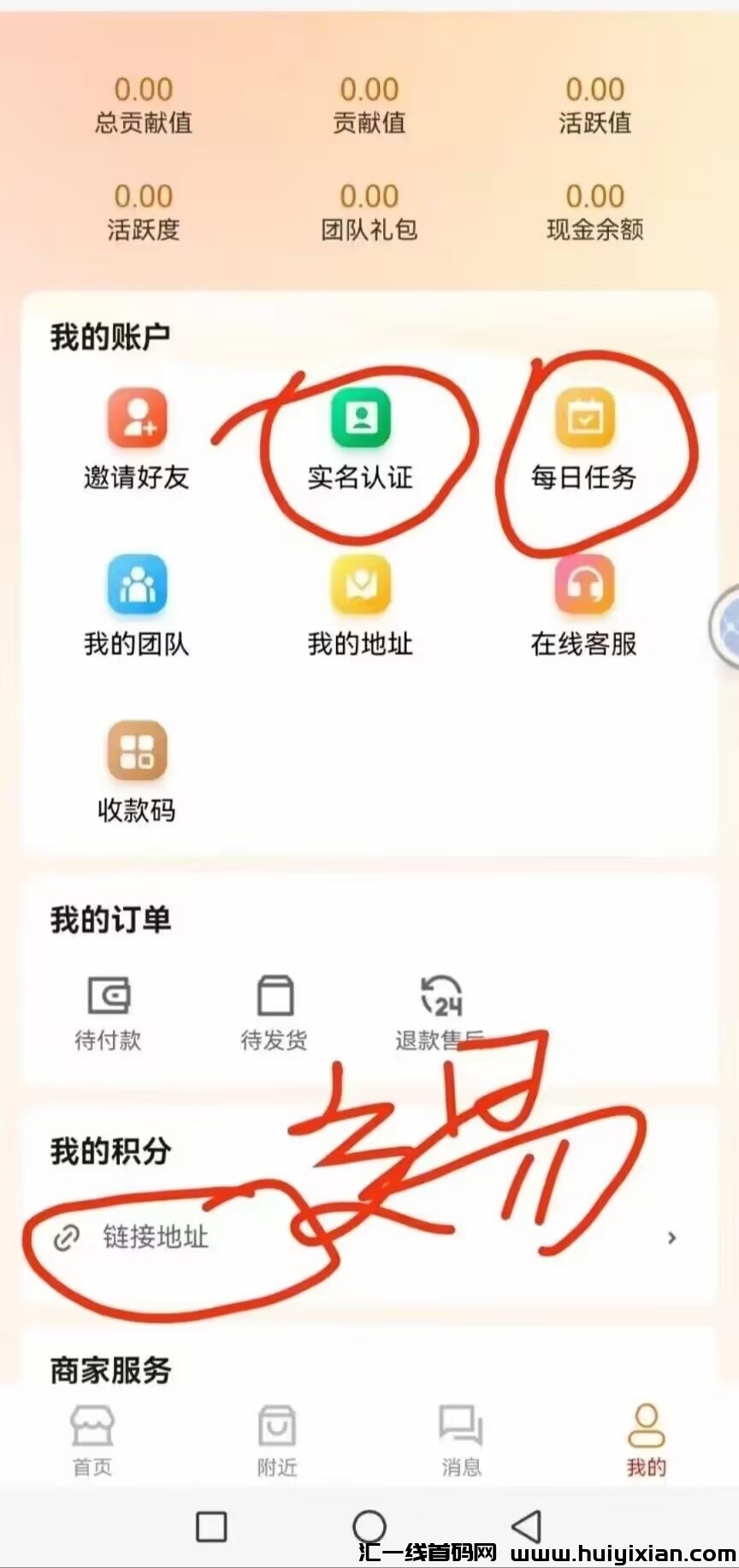Show 收款码 payment code
Image resolution: width=739 pixels, height=1568 pixels.
136,772
